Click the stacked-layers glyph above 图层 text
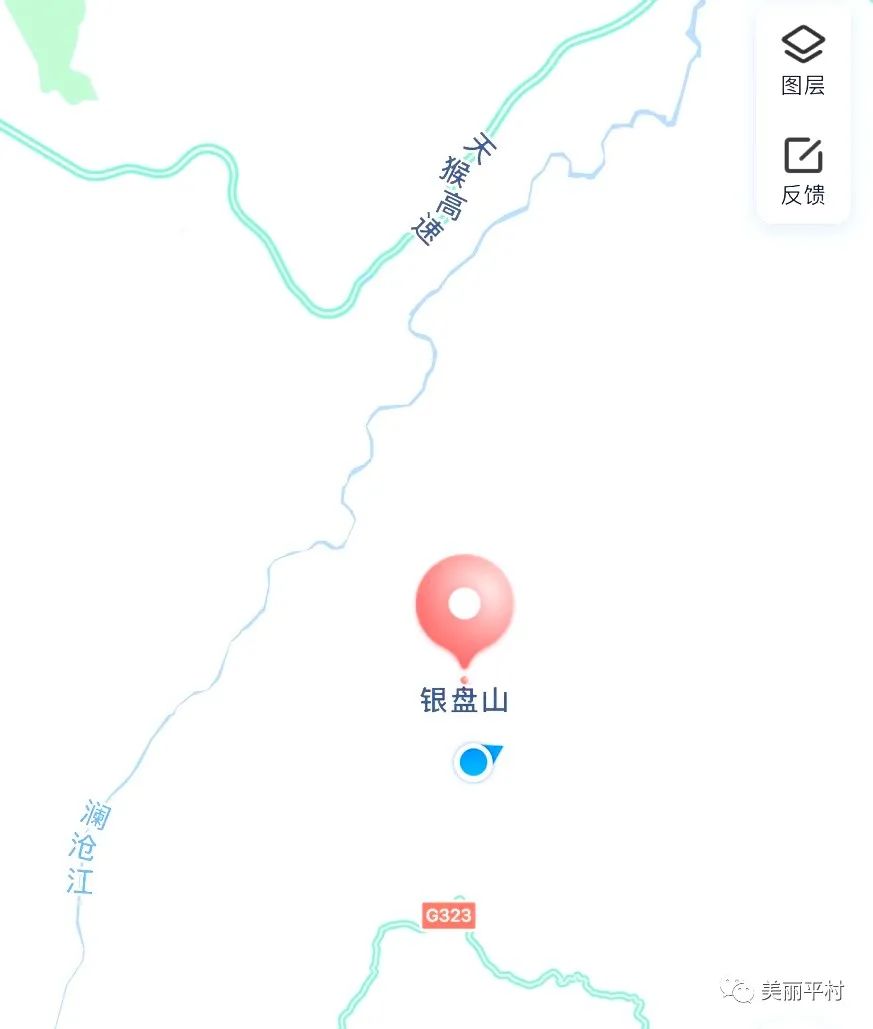This screenshot has height=1029, width=873. coord(801,44)
